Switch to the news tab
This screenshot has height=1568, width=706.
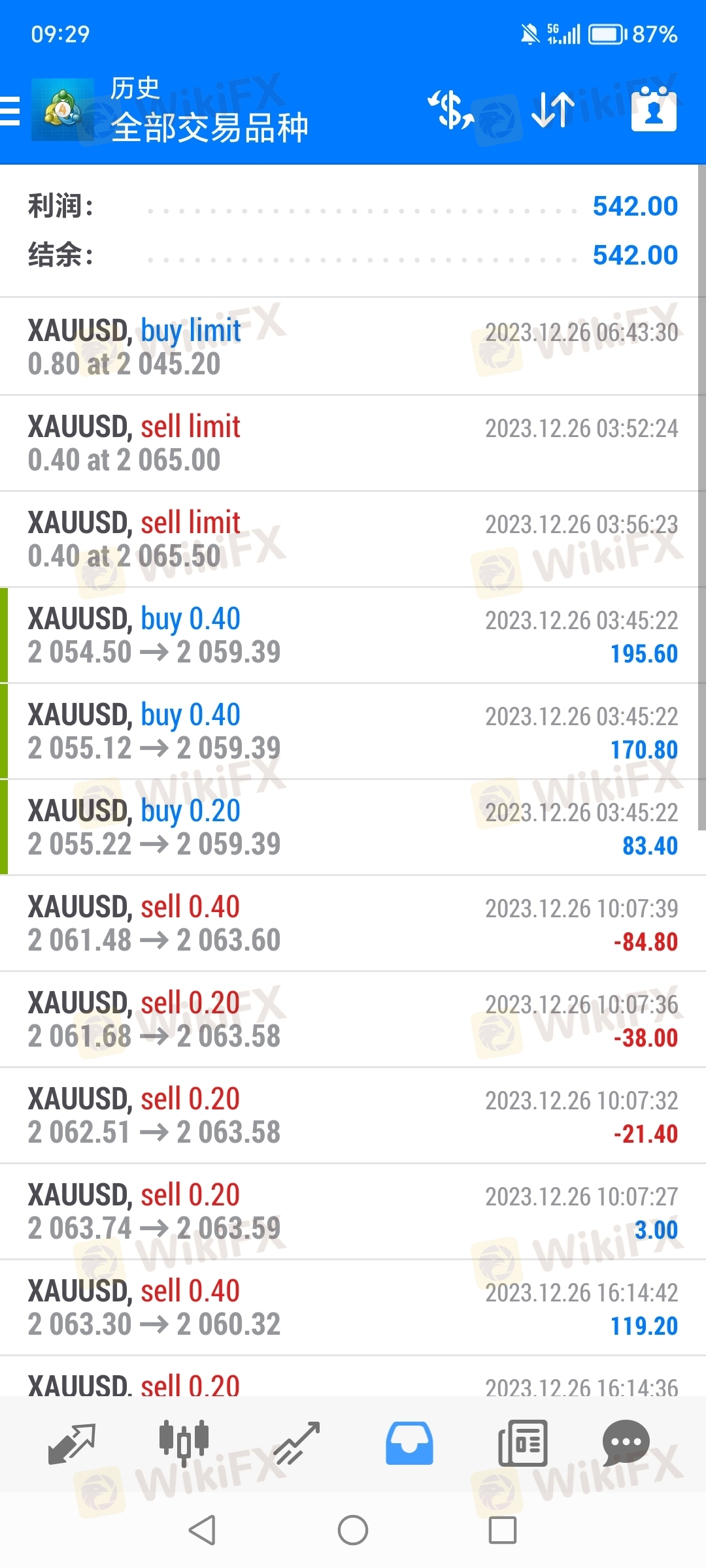522,1443
